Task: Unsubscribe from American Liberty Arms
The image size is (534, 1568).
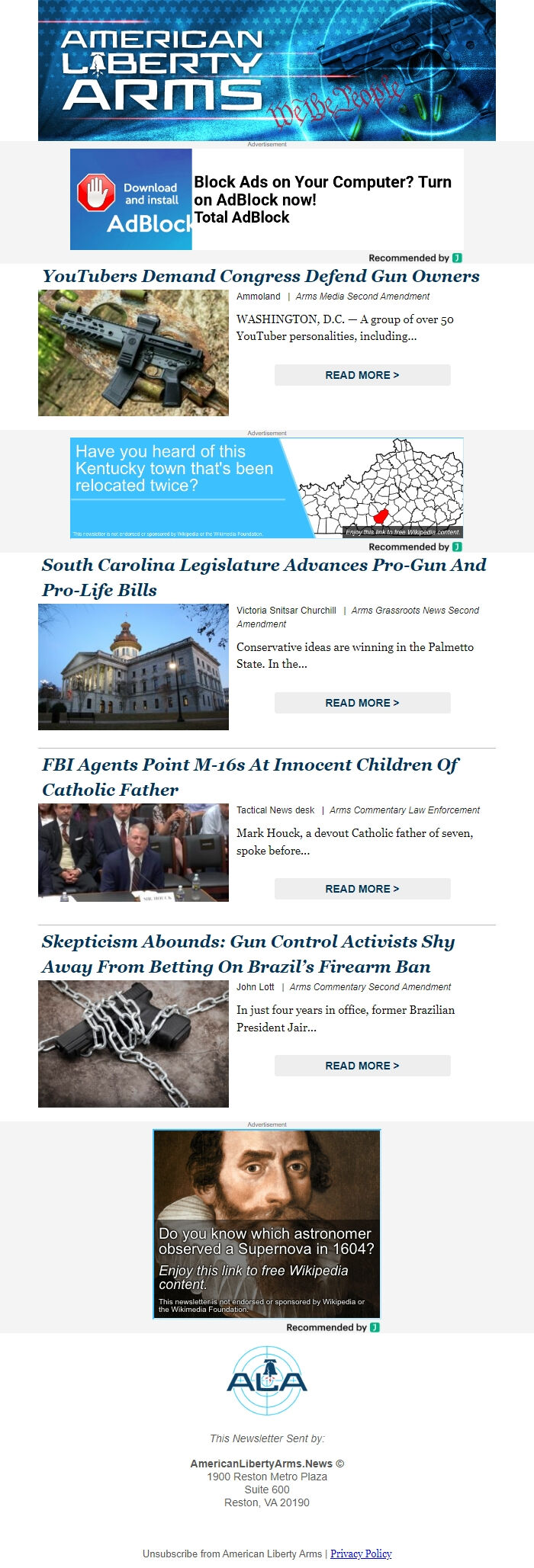Action: click(x=232, y=1554)
